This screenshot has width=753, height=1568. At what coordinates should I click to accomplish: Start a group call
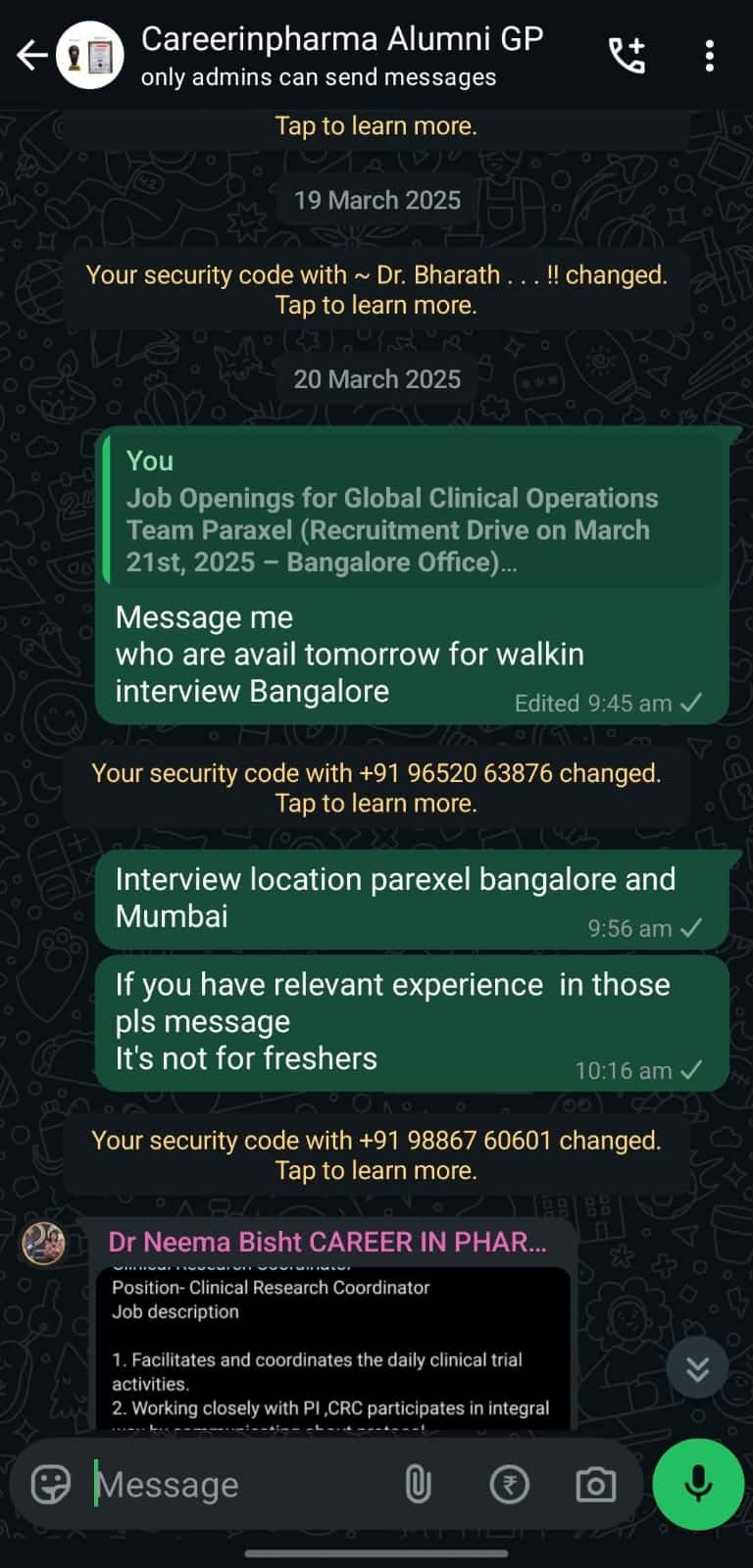click(627, 56)
